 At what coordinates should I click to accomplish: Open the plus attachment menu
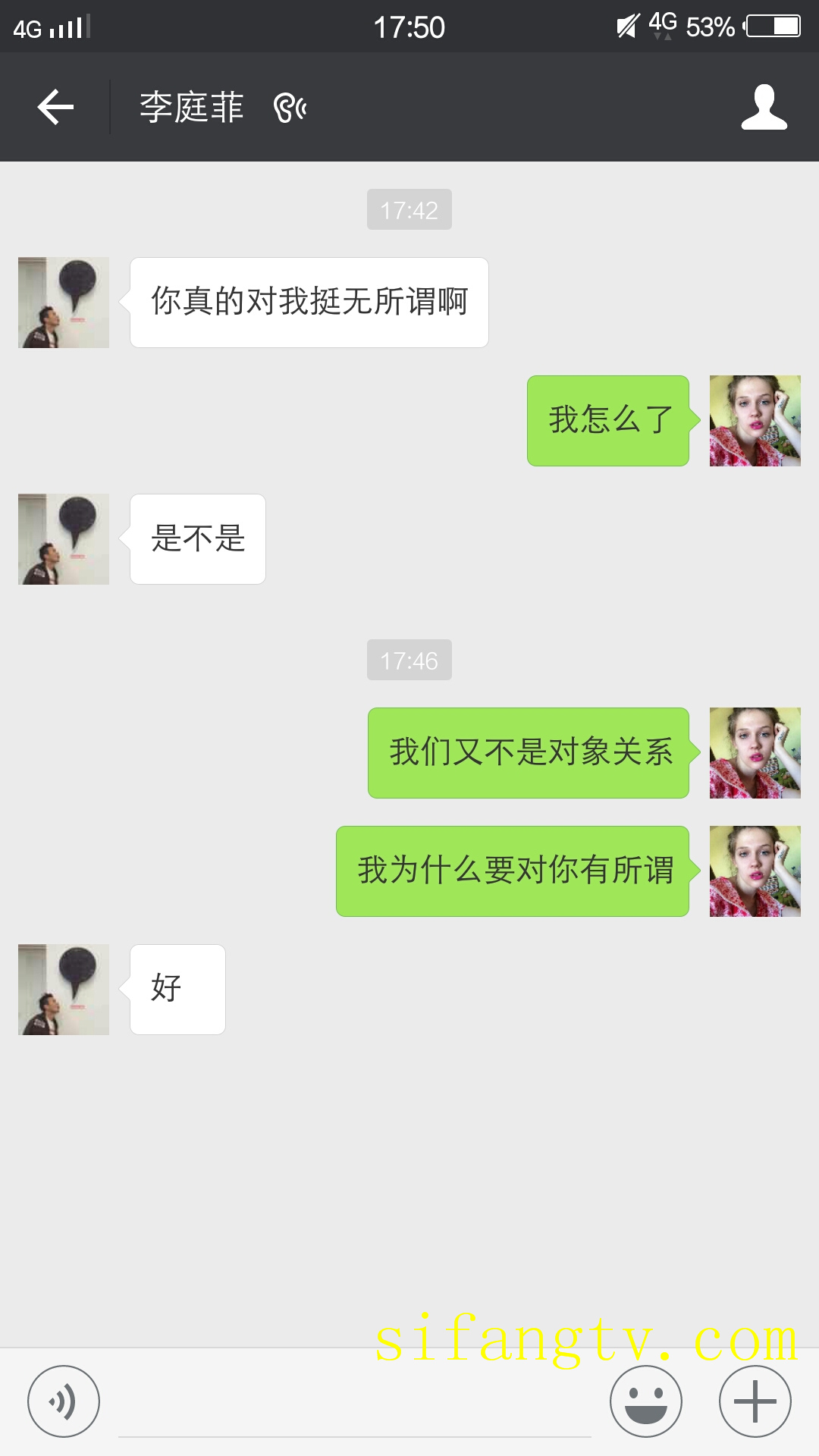click(x=755, y=1401)
